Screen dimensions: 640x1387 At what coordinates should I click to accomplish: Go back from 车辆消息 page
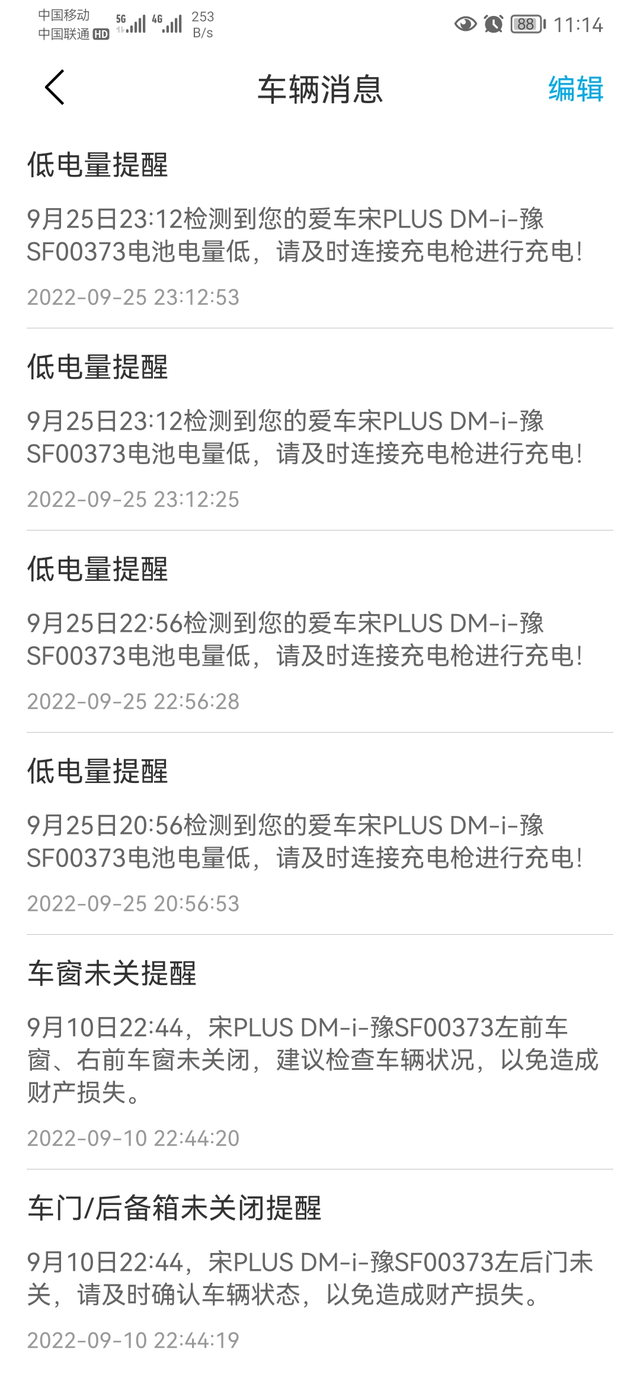point(55,88)
